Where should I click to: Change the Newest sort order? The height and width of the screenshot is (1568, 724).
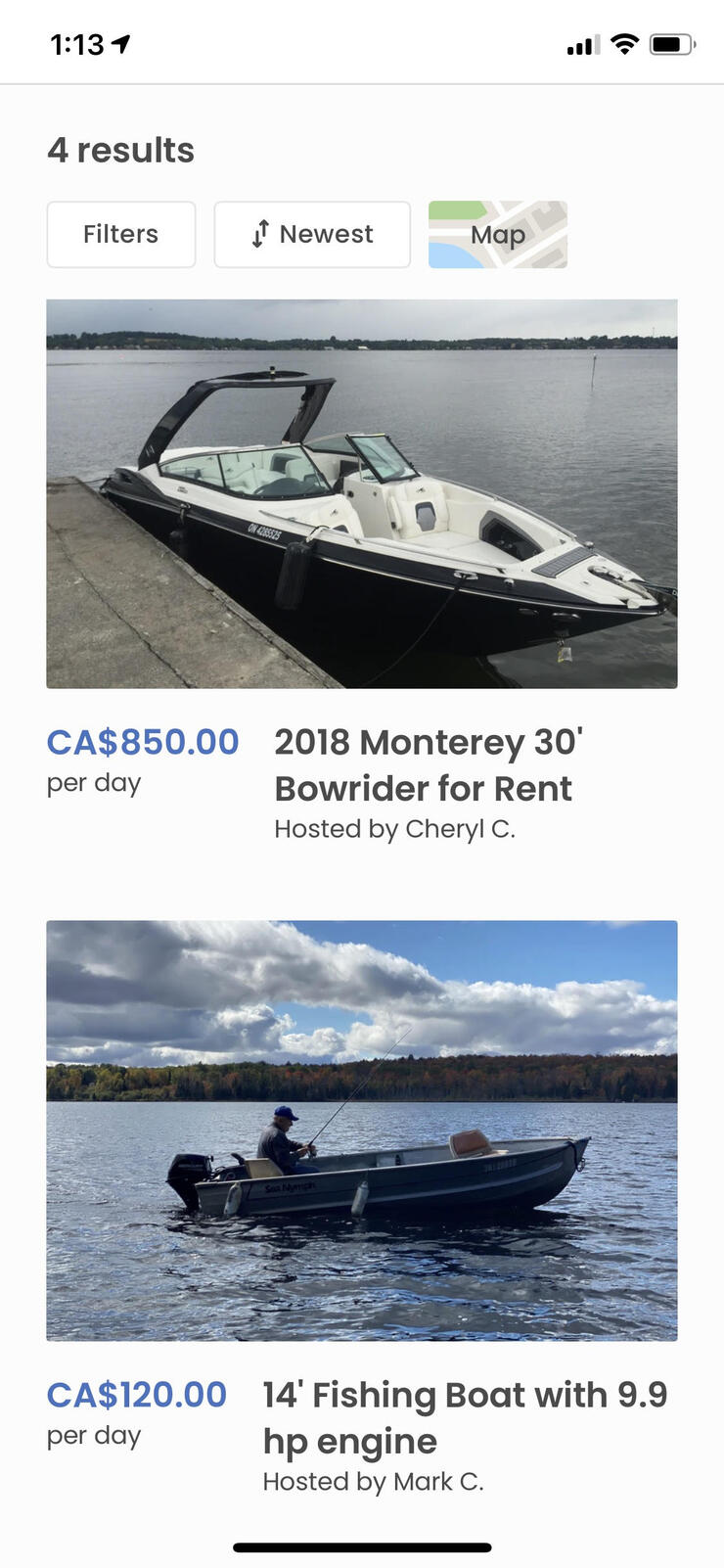pos(312,234)
